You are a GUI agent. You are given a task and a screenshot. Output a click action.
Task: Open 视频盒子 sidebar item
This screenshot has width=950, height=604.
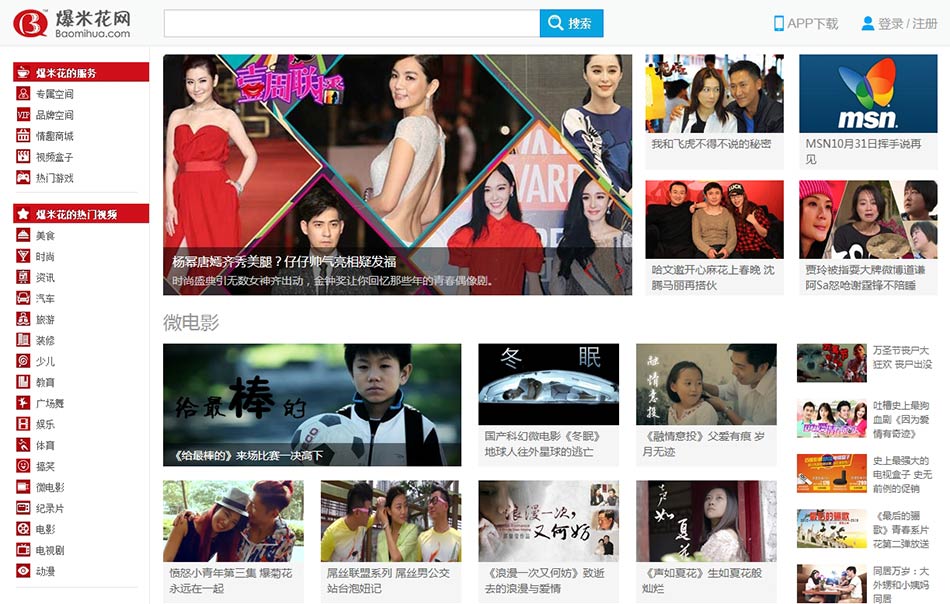point(54,157)
